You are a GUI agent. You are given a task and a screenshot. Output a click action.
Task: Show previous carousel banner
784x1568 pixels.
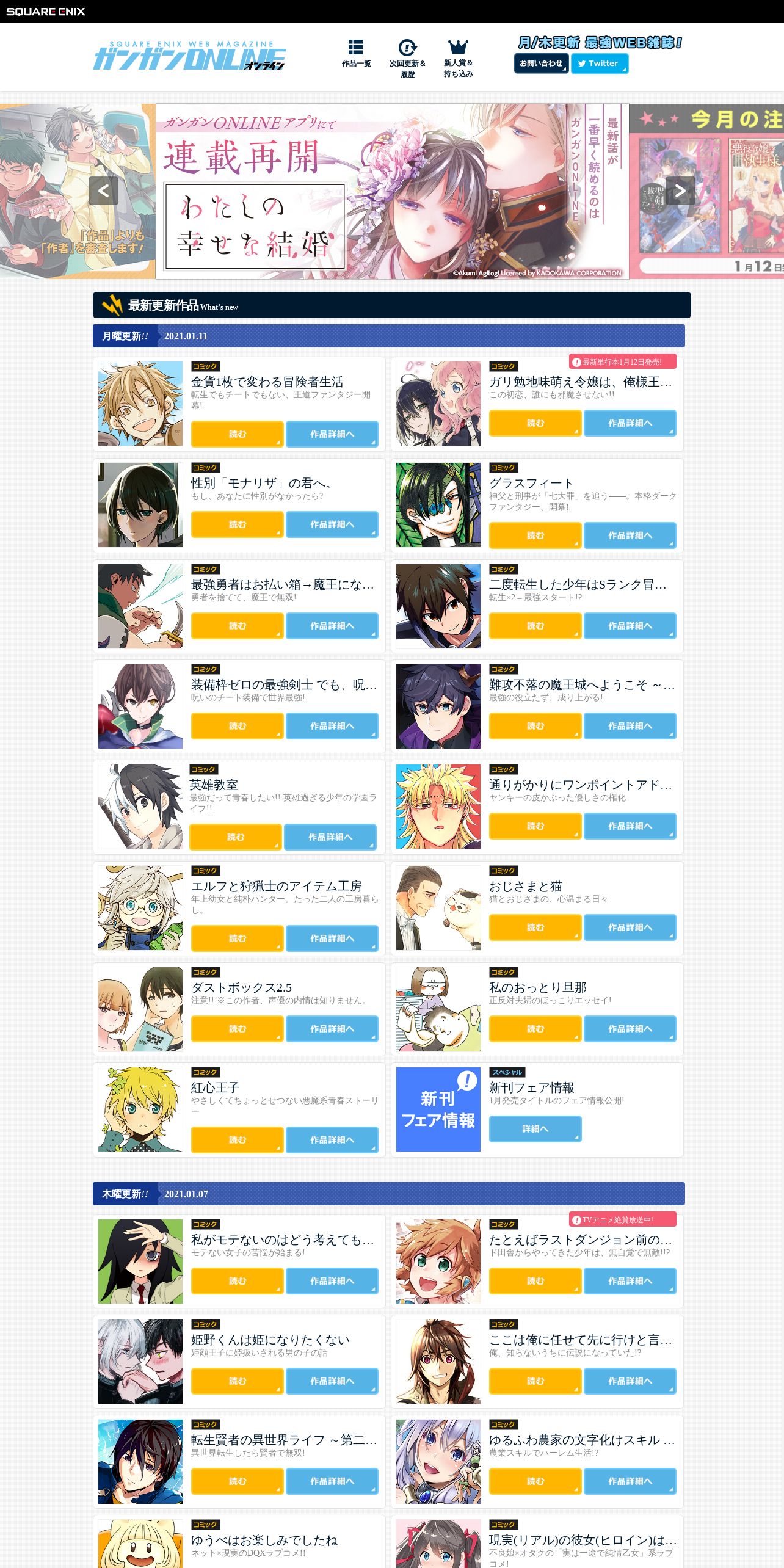[x=103, y=191]
